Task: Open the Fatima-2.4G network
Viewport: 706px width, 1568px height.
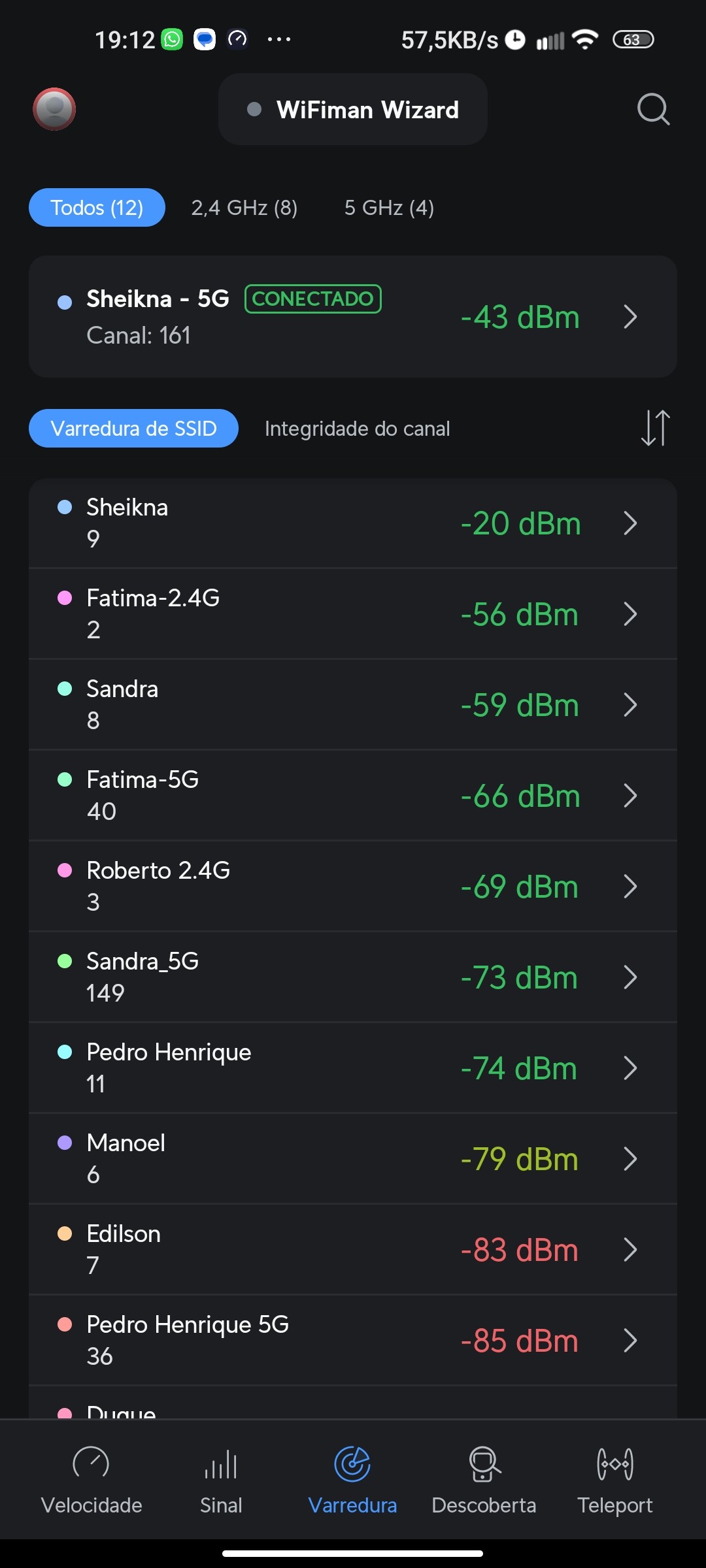Action: coord(353,614)
